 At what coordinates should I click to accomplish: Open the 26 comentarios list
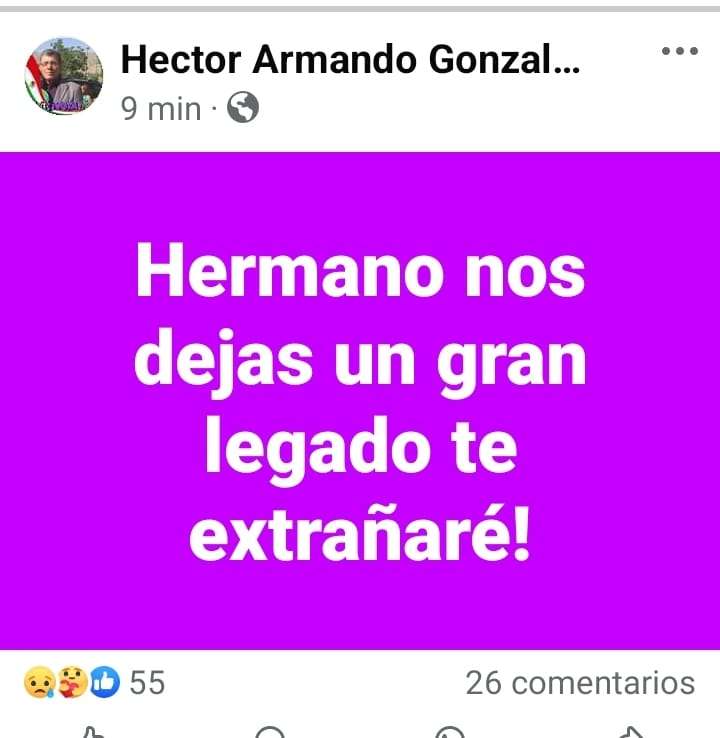point(580,683)
